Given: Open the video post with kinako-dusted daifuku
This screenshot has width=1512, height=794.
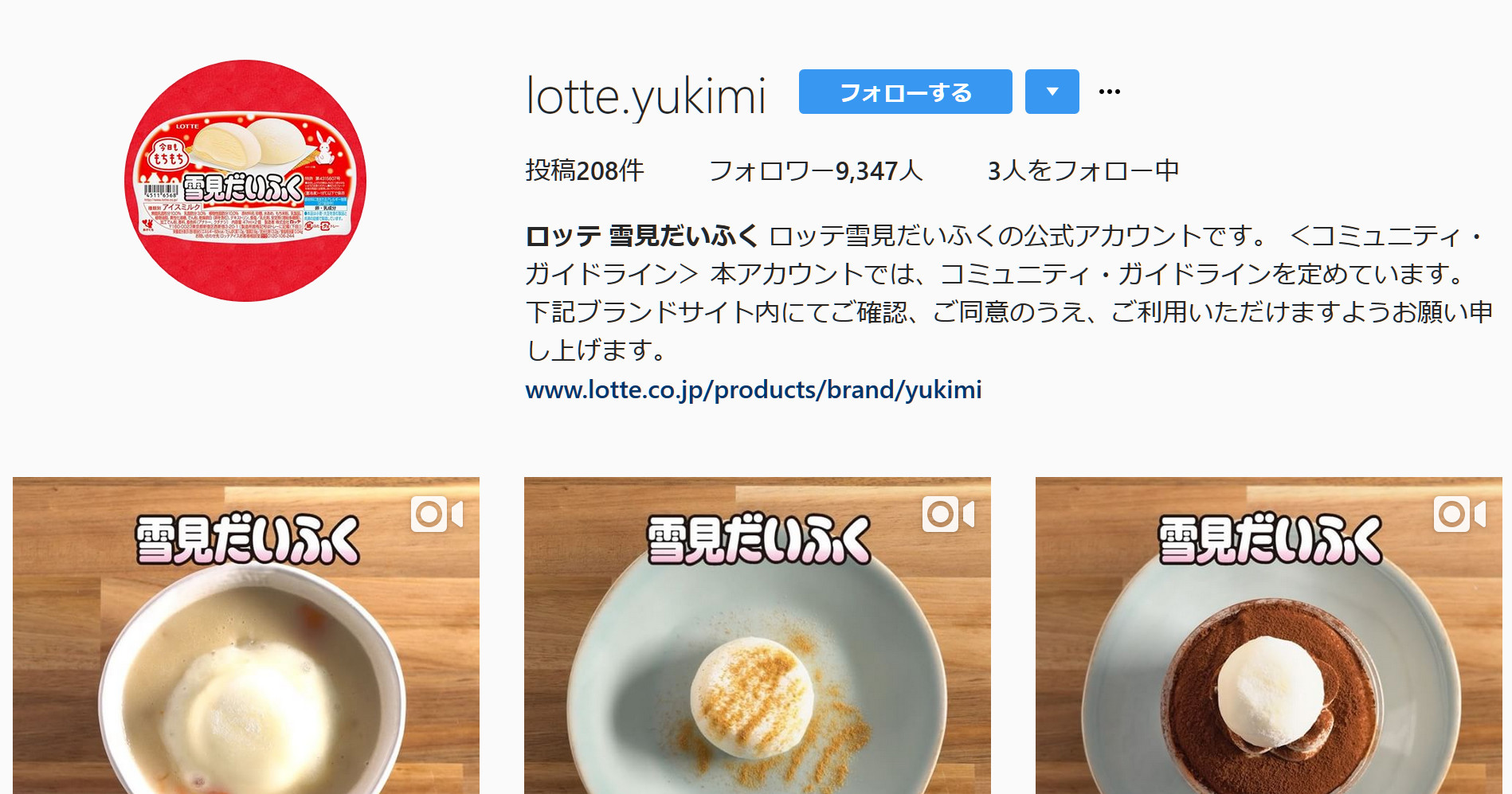Looking at the screenshot, I should (757, 636).
